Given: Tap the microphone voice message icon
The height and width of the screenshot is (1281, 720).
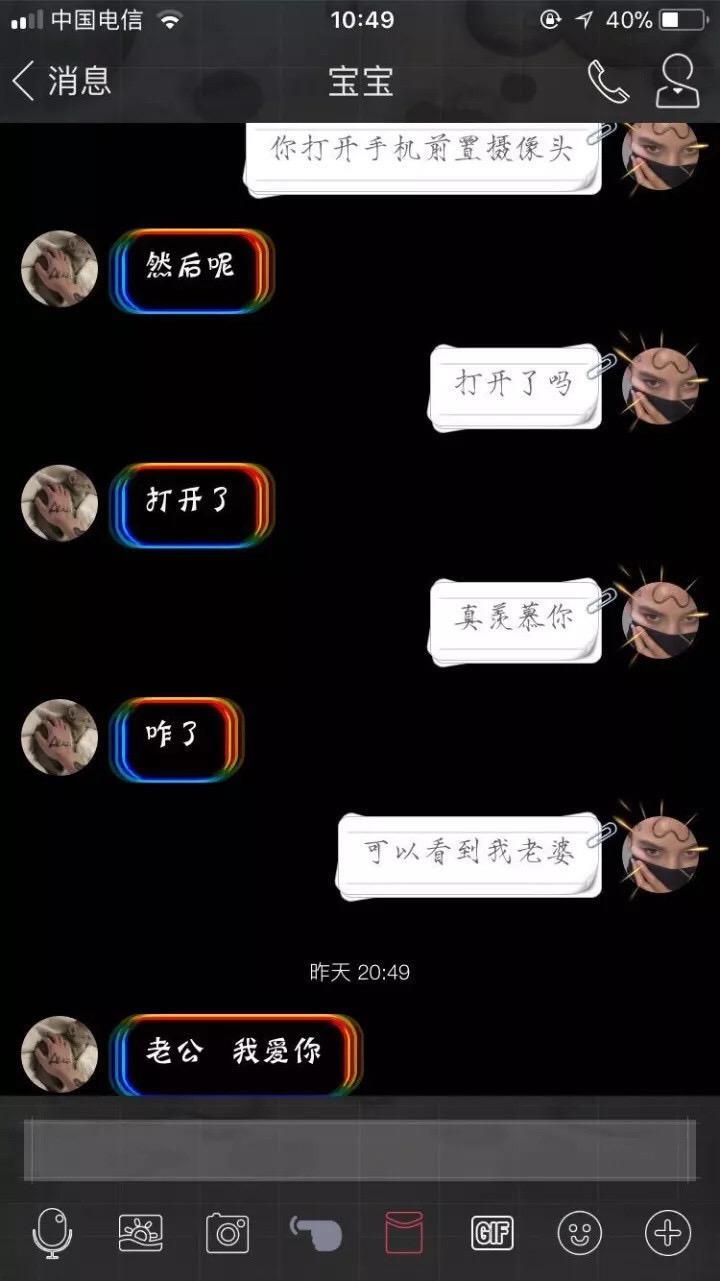Looking at the screenshot, I should pos(52,1232).
